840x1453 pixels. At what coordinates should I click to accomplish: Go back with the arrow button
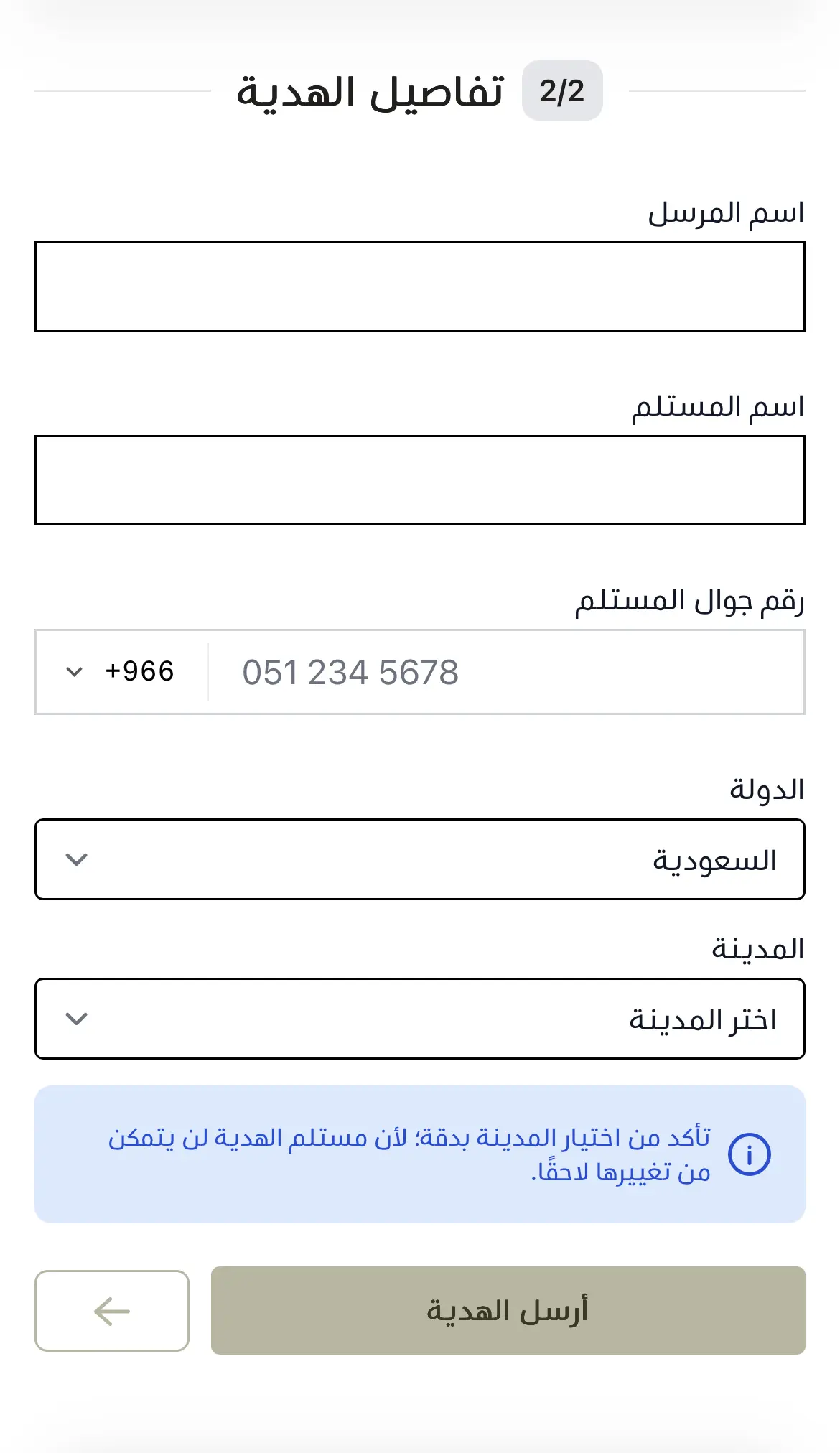pos(112,1311)
